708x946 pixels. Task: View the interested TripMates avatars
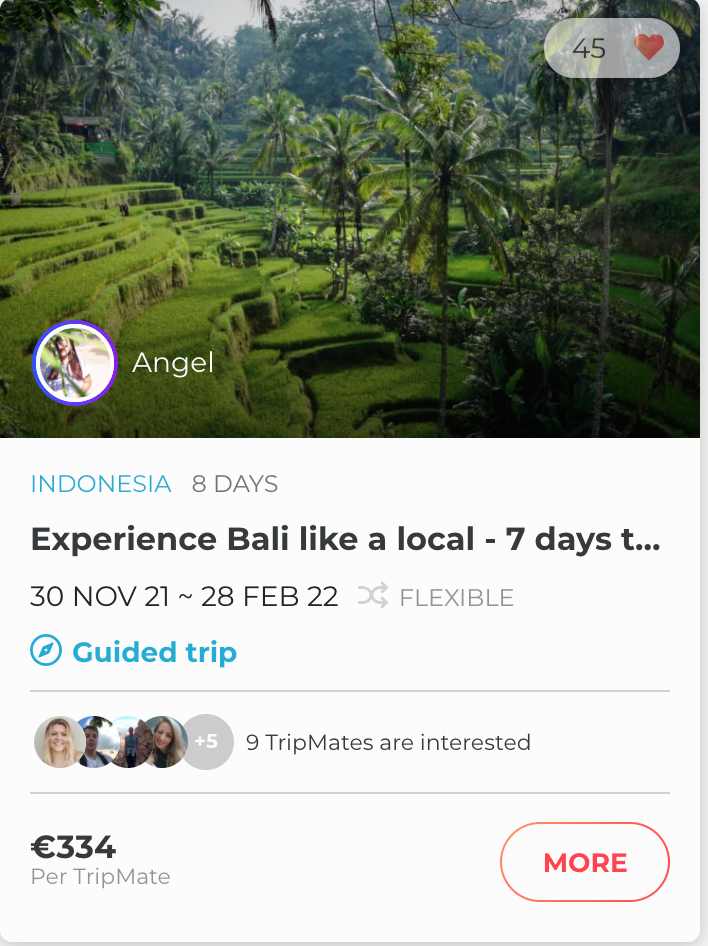132,742
